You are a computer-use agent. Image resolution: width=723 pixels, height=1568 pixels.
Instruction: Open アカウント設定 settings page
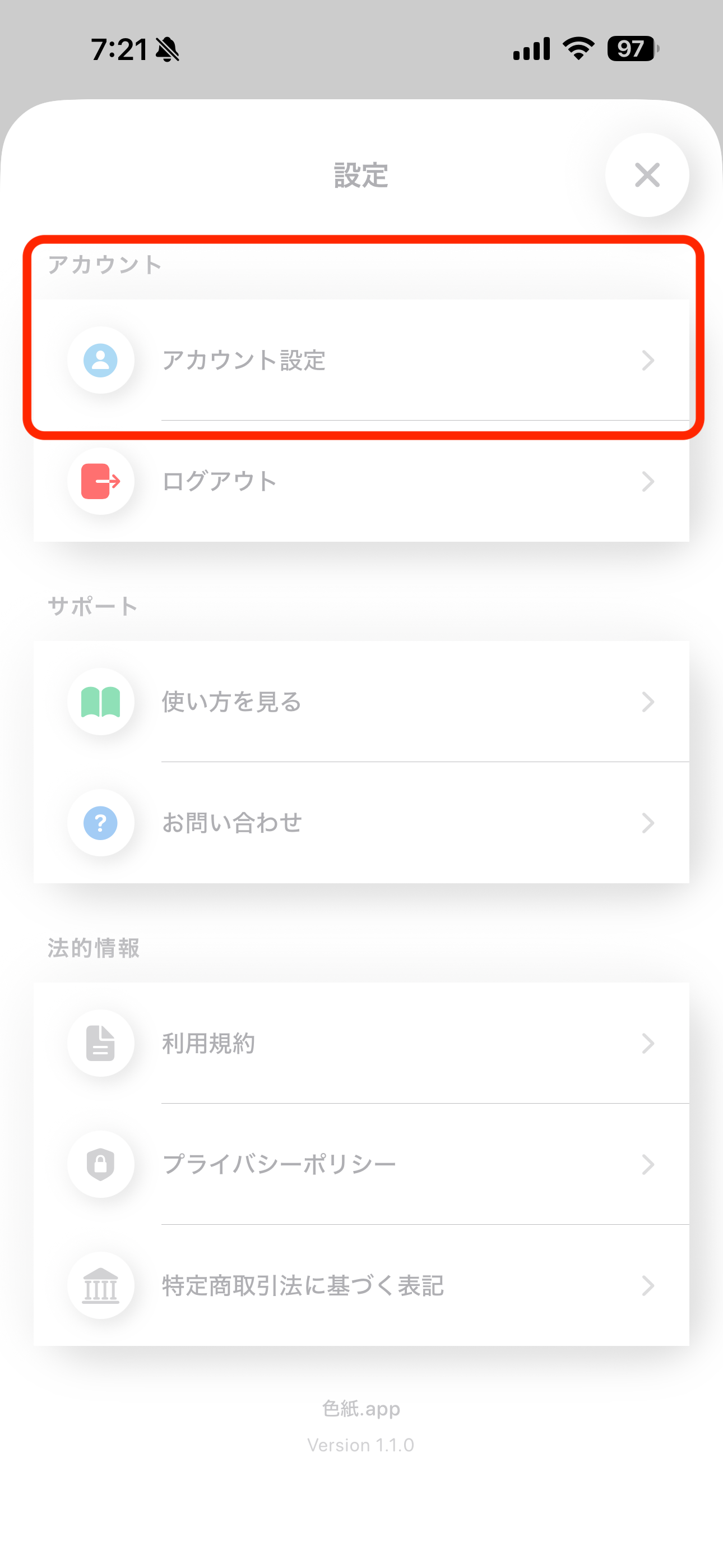(x=245, y=361)
